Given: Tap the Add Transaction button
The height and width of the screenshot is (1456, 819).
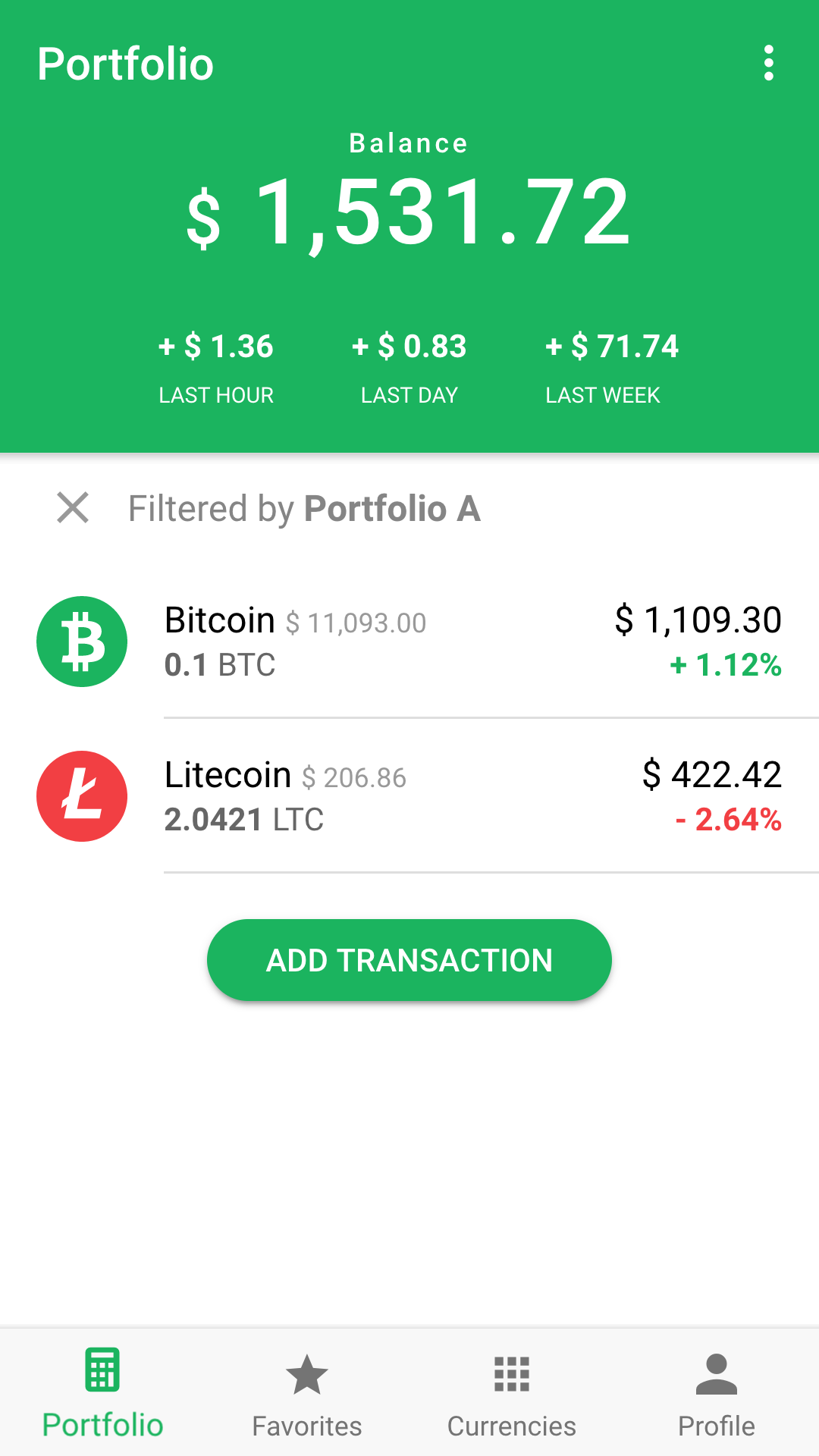Looking at the screenshot, I should [409, 960].
